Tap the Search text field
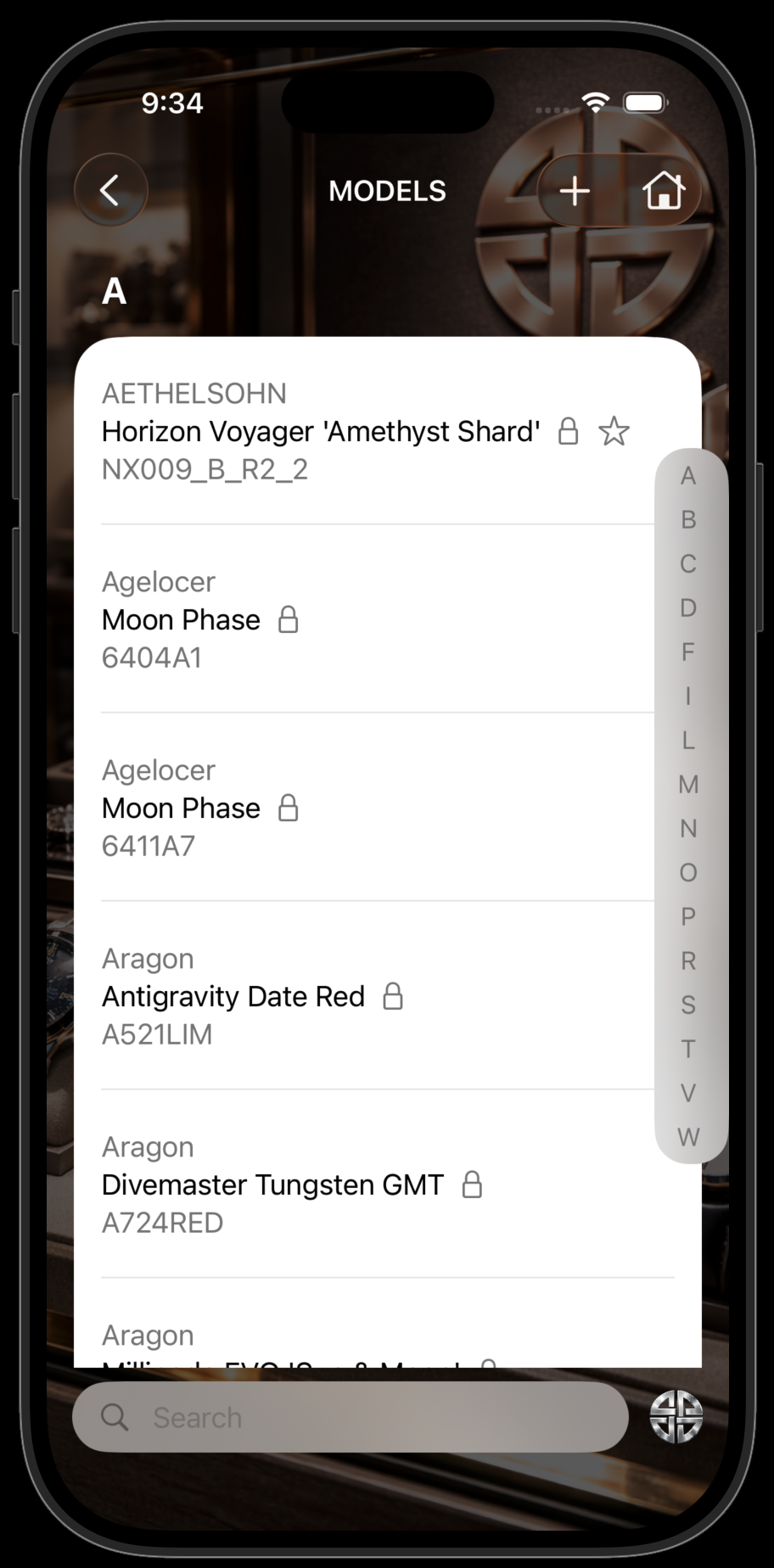 click(x=255, y=1417)
